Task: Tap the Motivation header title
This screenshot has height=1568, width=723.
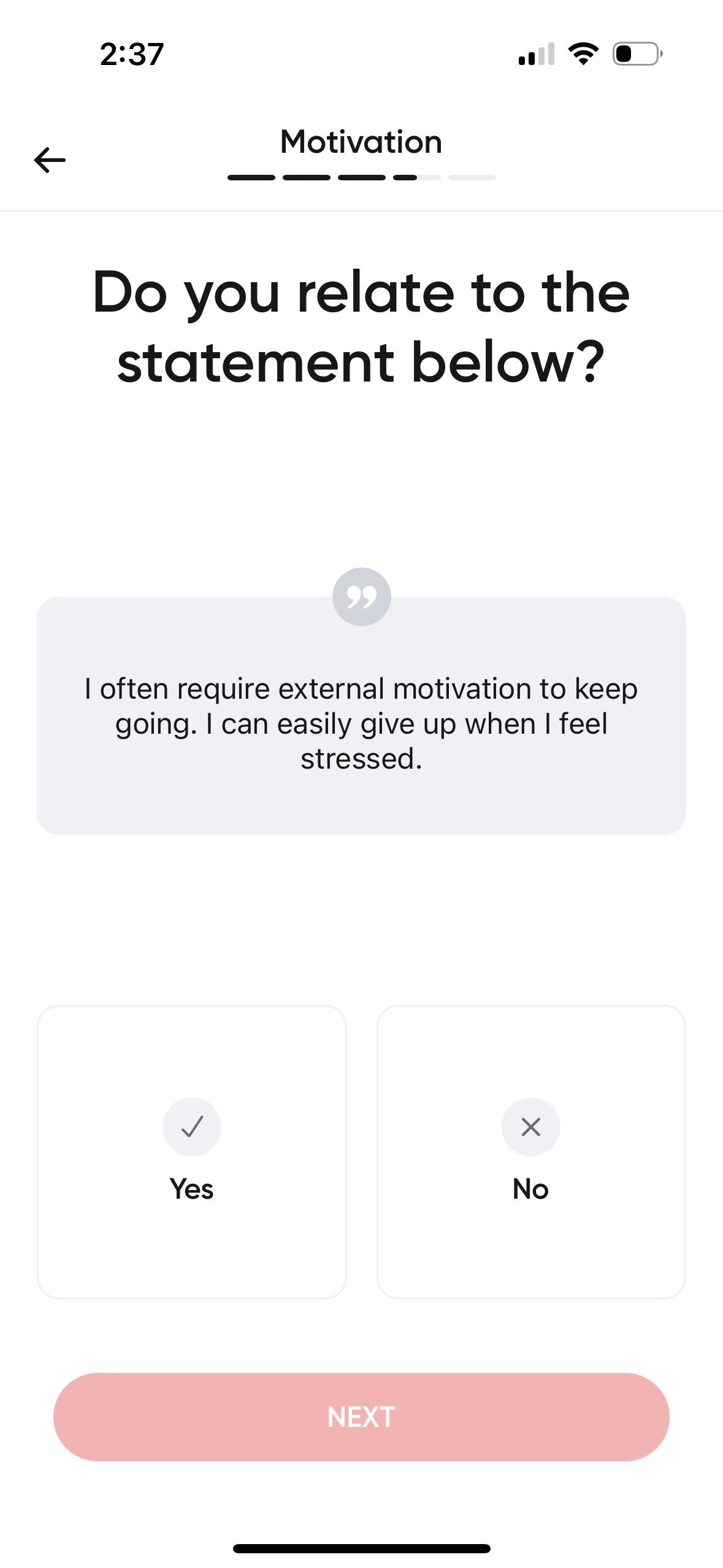Action: [x=361, y=141]
